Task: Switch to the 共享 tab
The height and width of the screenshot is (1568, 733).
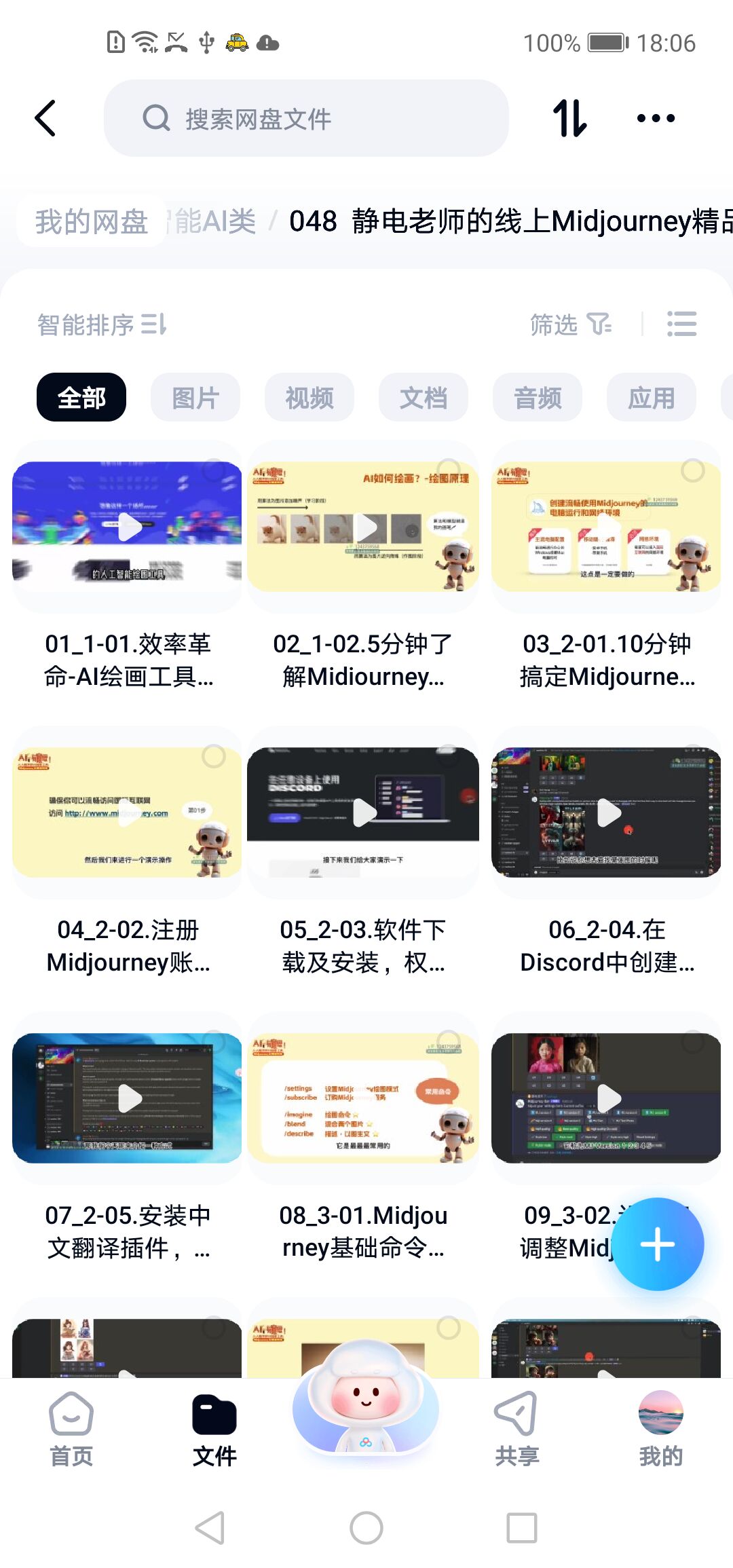Action: pyautogui.click(x=516, y=1429)
